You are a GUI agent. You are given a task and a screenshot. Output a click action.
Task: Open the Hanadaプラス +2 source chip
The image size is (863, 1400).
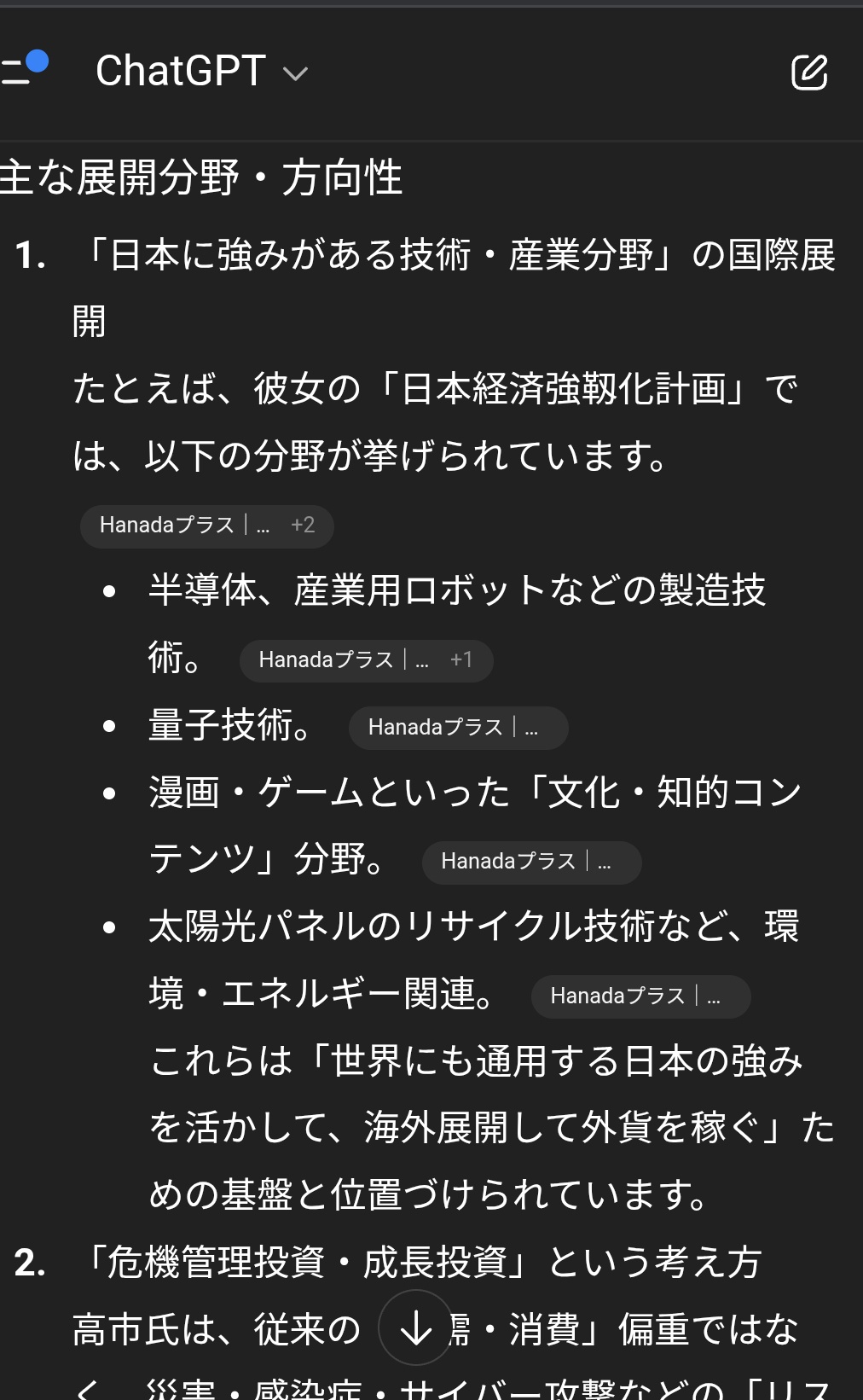[206, 526]
